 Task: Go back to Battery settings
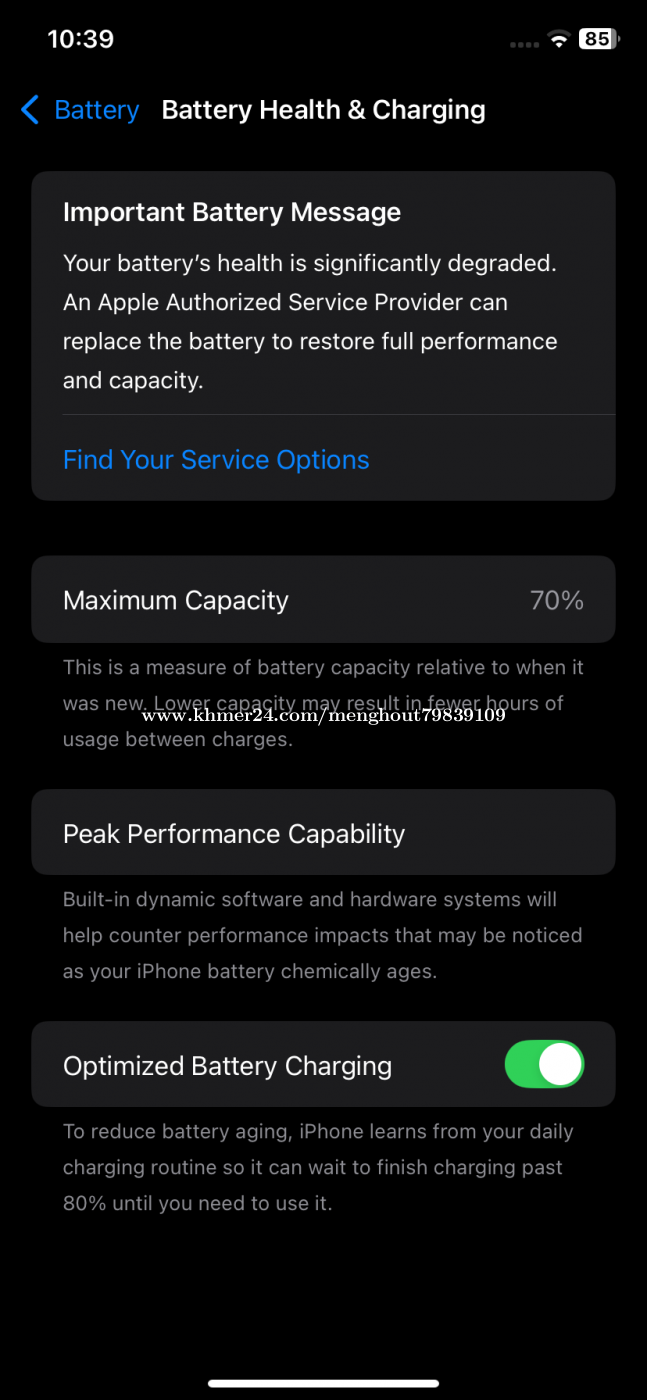pyautogui.click(x=80, y=110)
